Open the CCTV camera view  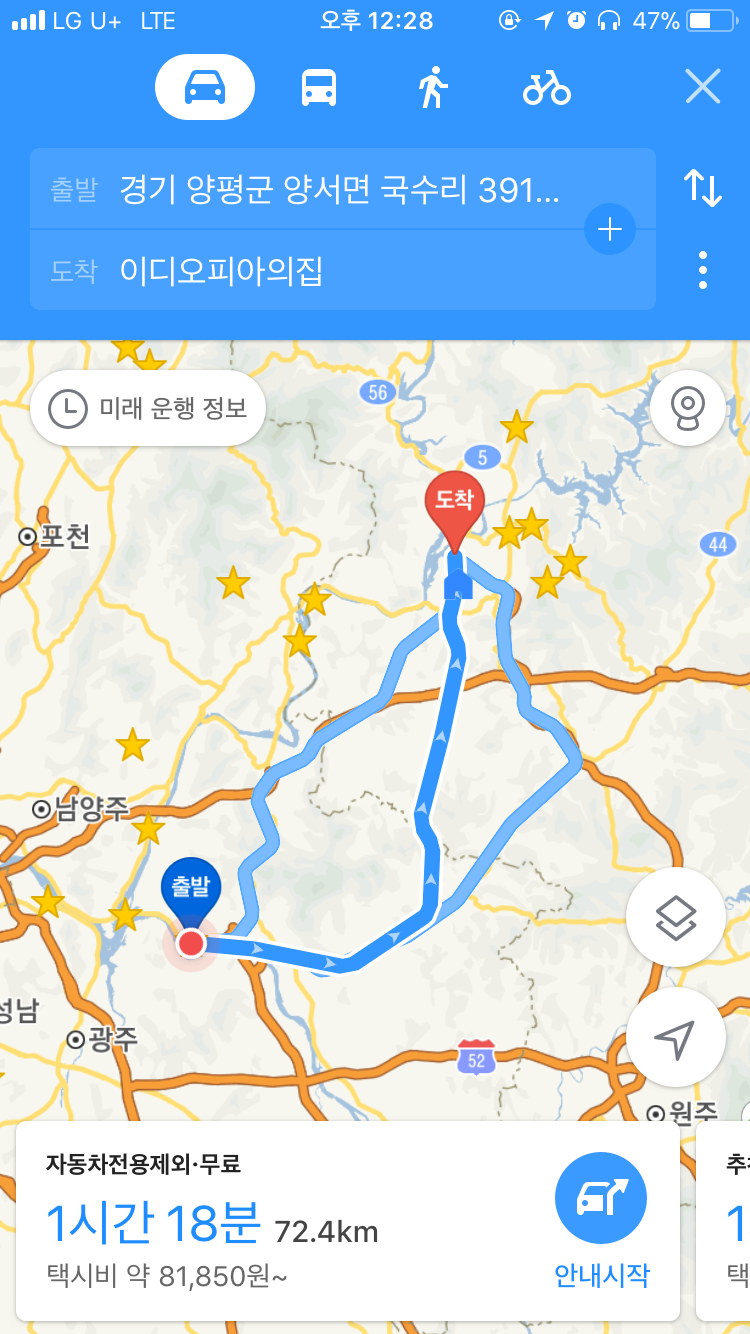(x=687, y=408)
